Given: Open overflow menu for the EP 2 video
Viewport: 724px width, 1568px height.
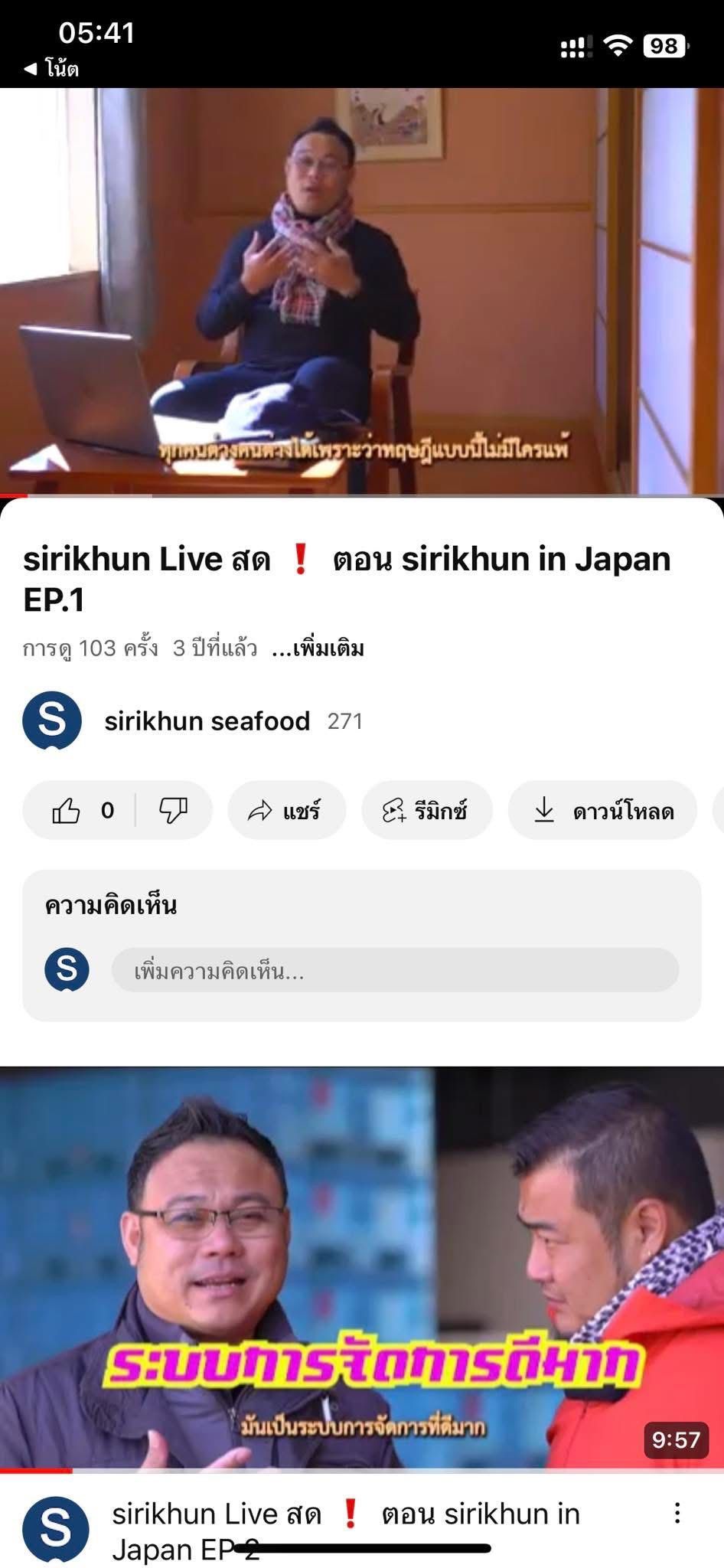Looking at the screenshot, I should [x=677, y=1514].
